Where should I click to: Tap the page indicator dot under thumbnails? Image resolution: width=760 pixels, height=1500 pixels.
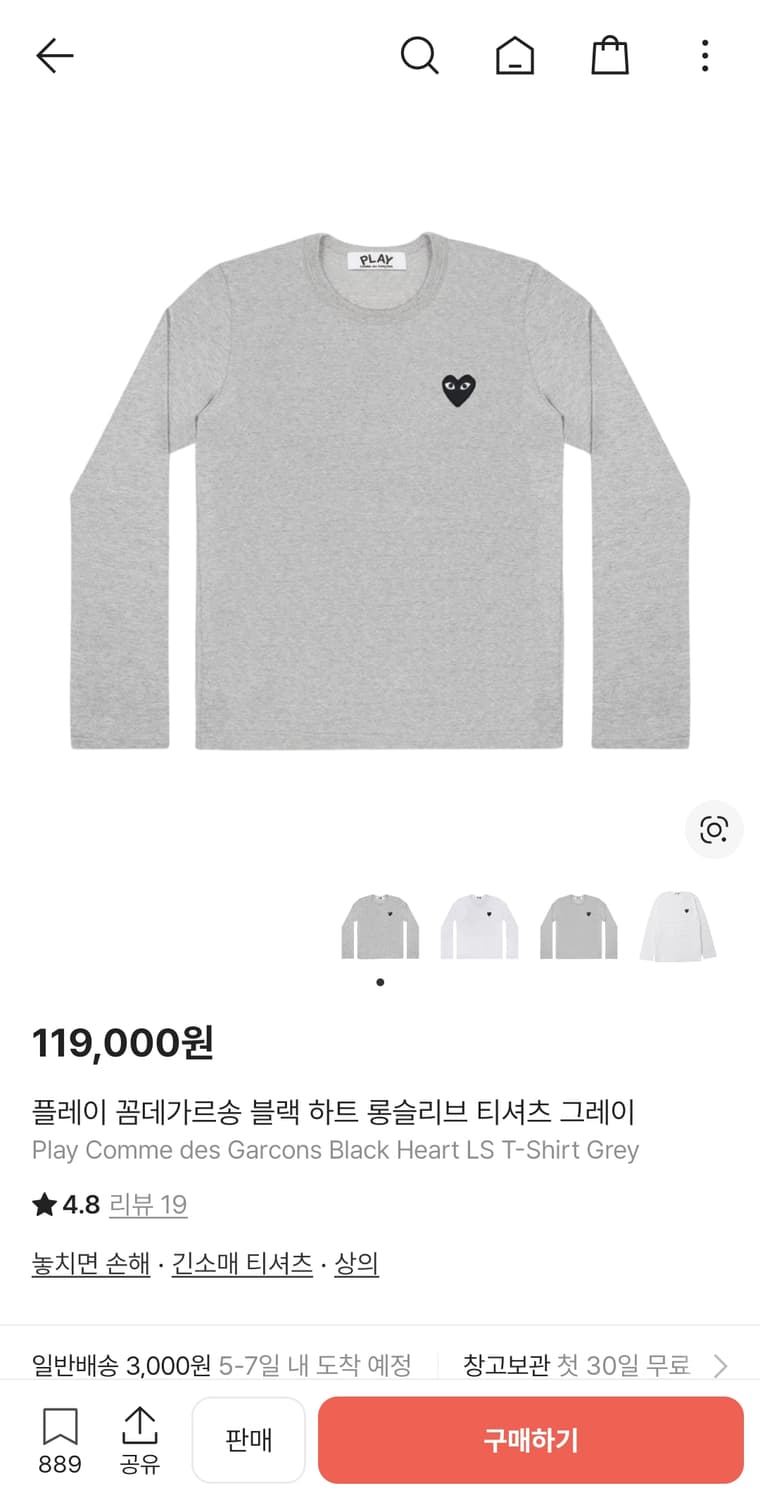pos(380,982)
